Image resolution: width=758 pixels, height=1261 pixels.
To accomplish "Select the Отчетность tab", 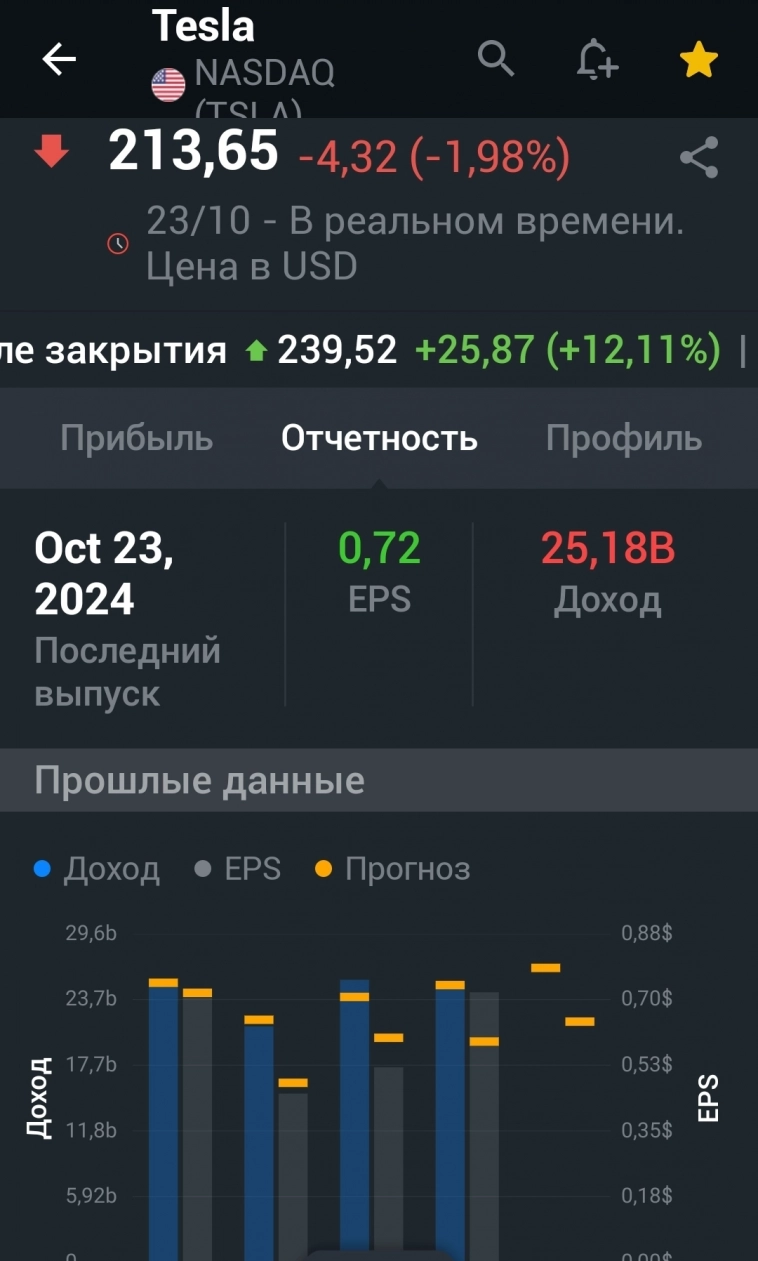I will [x=379, y=438].
